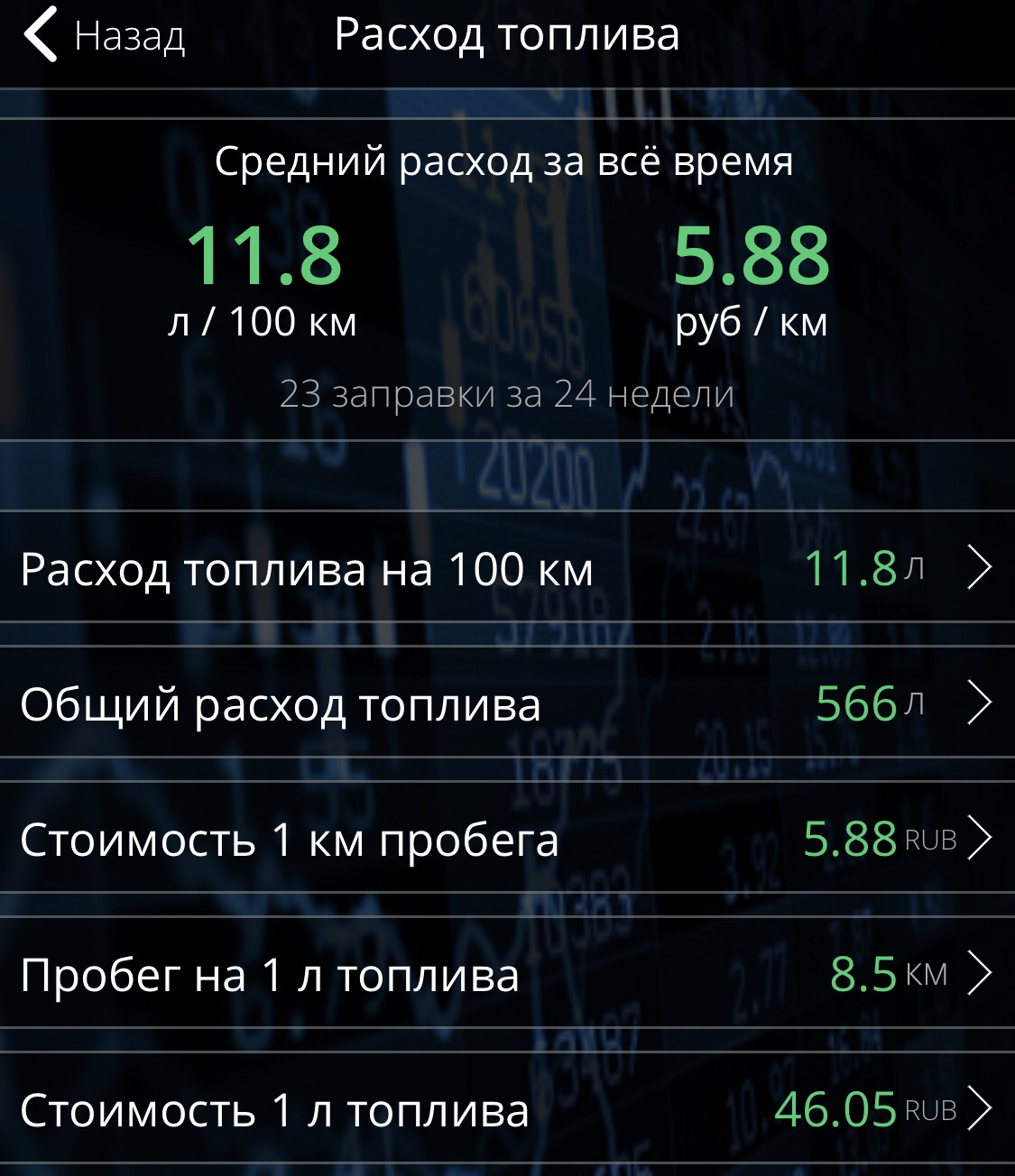Expand the Общий расход топлива entry
Viewport: 1015px width, 1176px height.
tap(280, 704)
